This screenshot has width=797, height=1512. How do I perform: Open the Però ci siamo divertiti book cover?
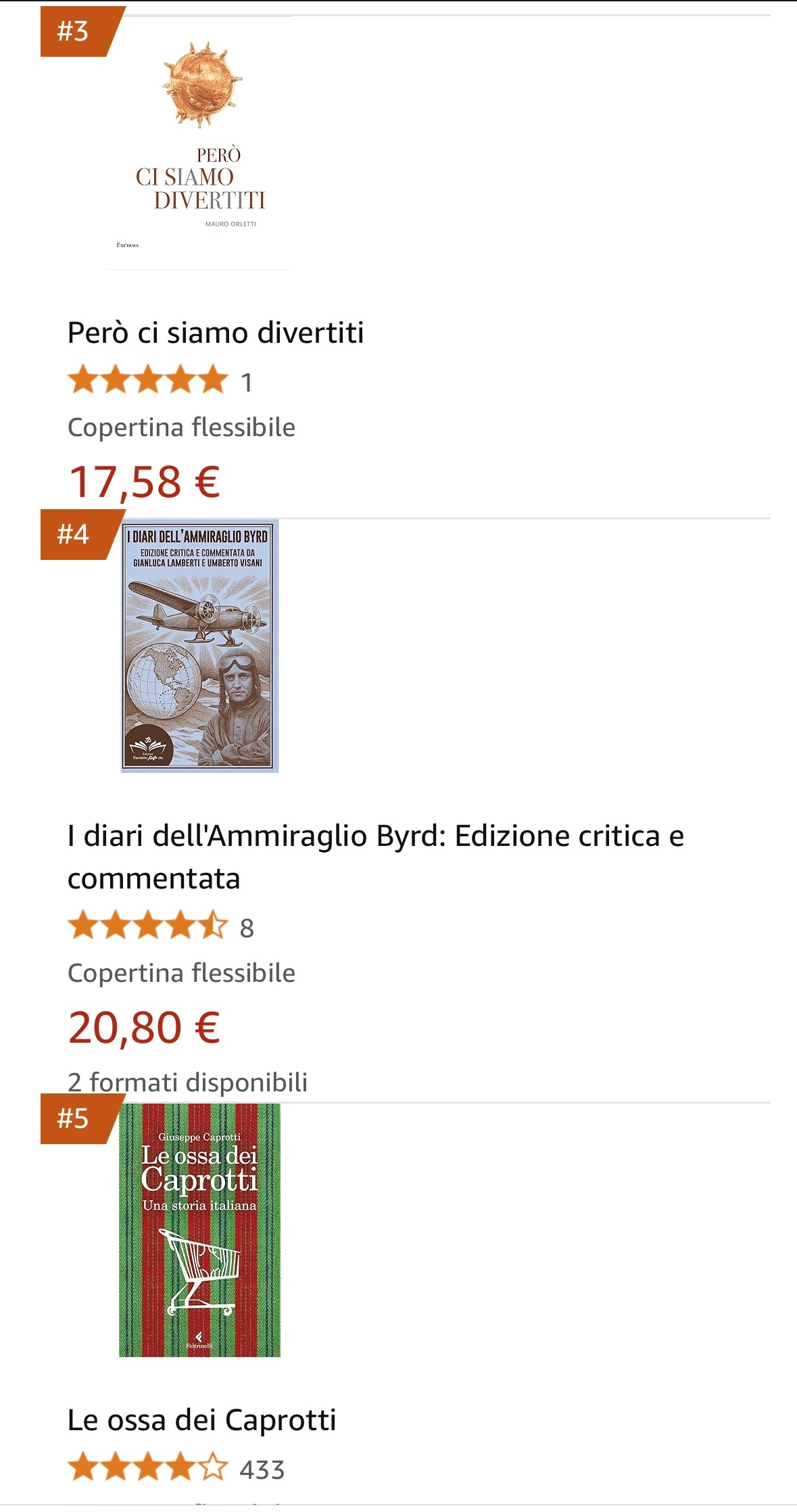tap(199, 143)
